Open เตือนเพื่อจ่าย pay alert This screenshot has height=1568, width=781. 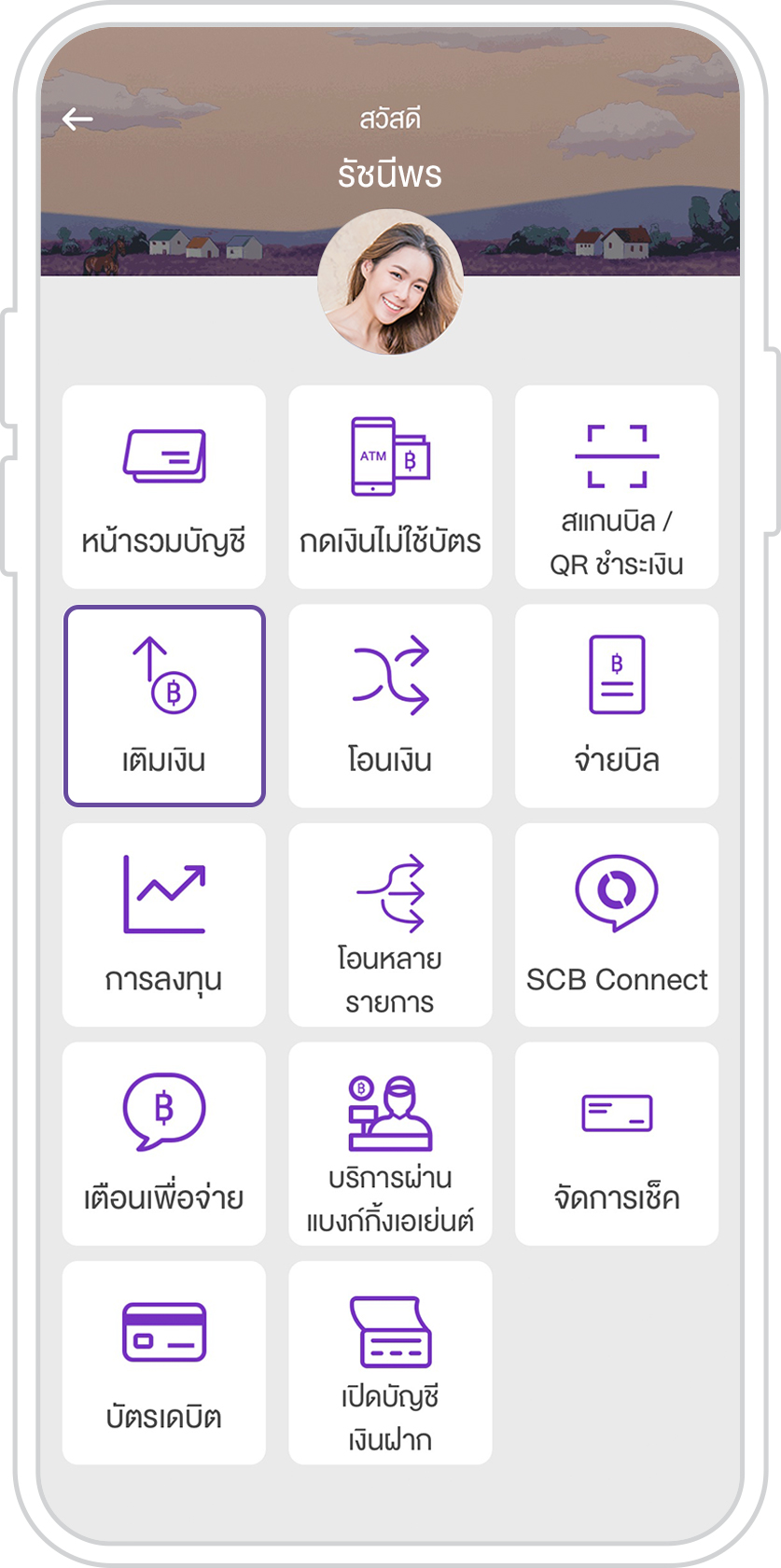coord(164,1144)
